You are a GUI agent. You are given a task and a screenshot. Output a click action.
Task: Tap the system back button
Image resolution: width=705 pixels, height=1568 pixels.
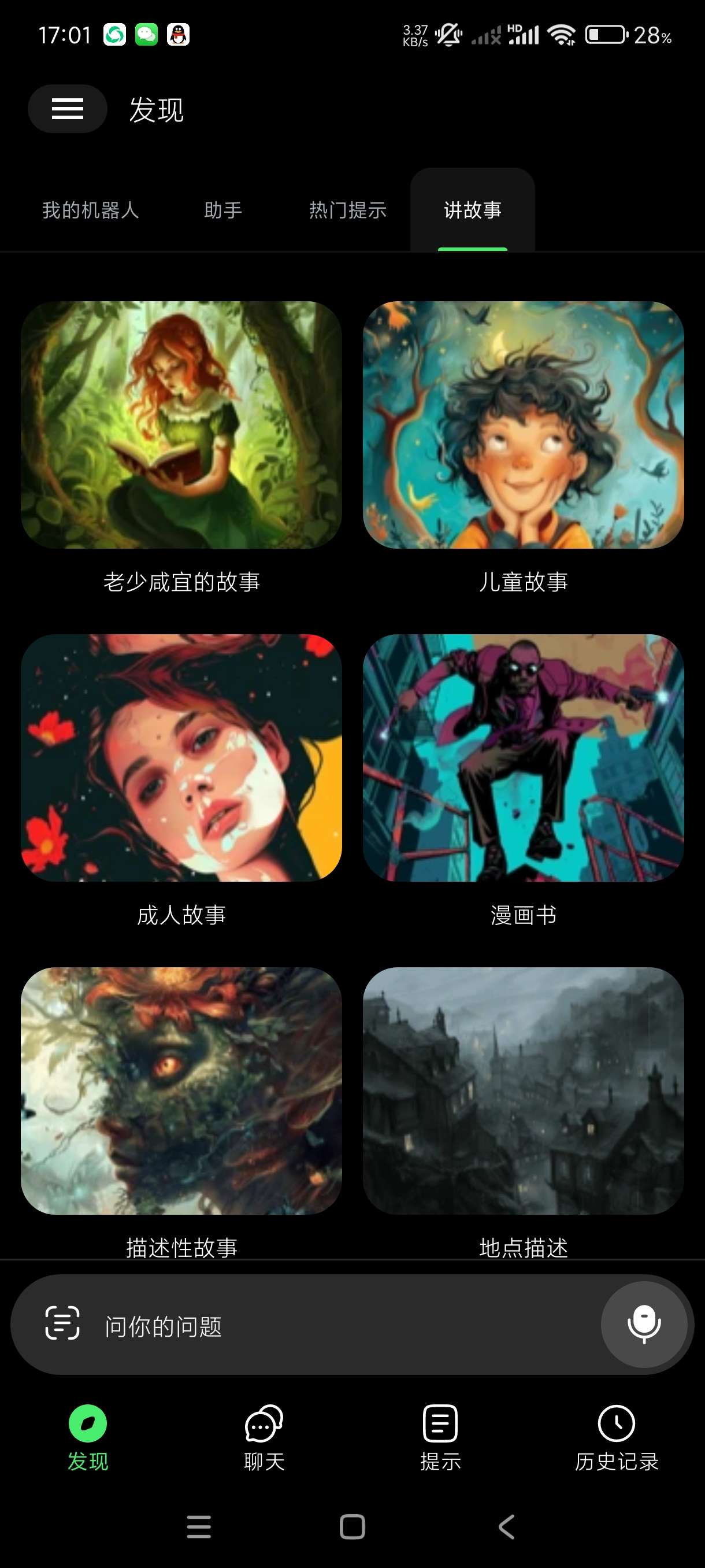pos(507,1526)
